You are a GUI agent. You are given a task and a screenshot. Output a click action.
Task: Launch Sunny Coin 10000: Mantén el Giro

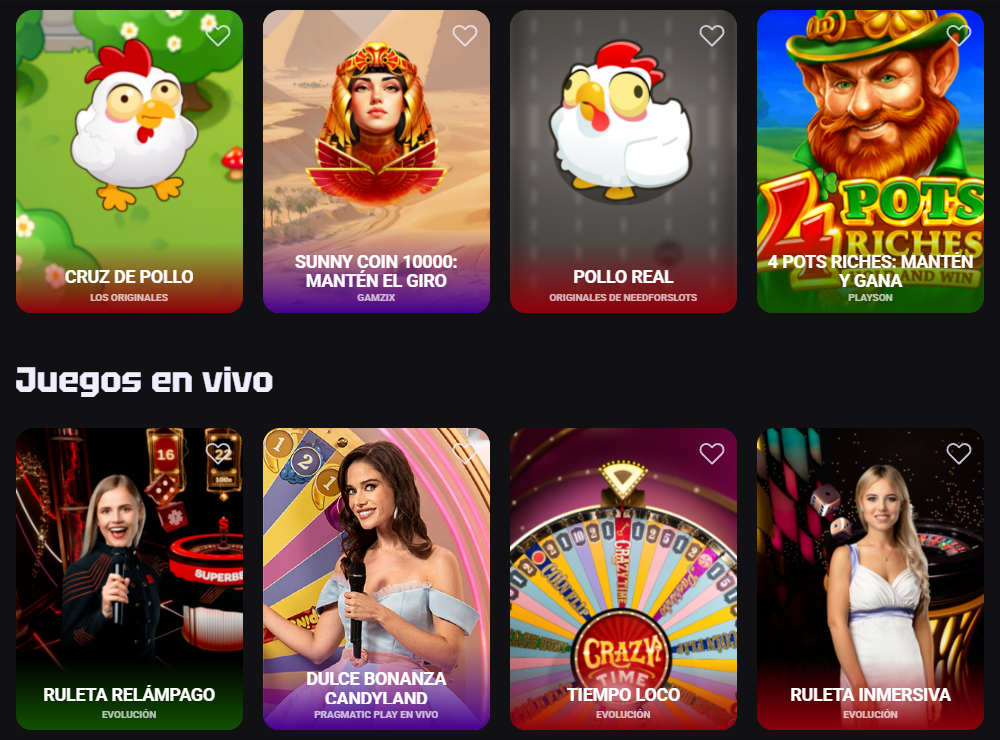376,160
